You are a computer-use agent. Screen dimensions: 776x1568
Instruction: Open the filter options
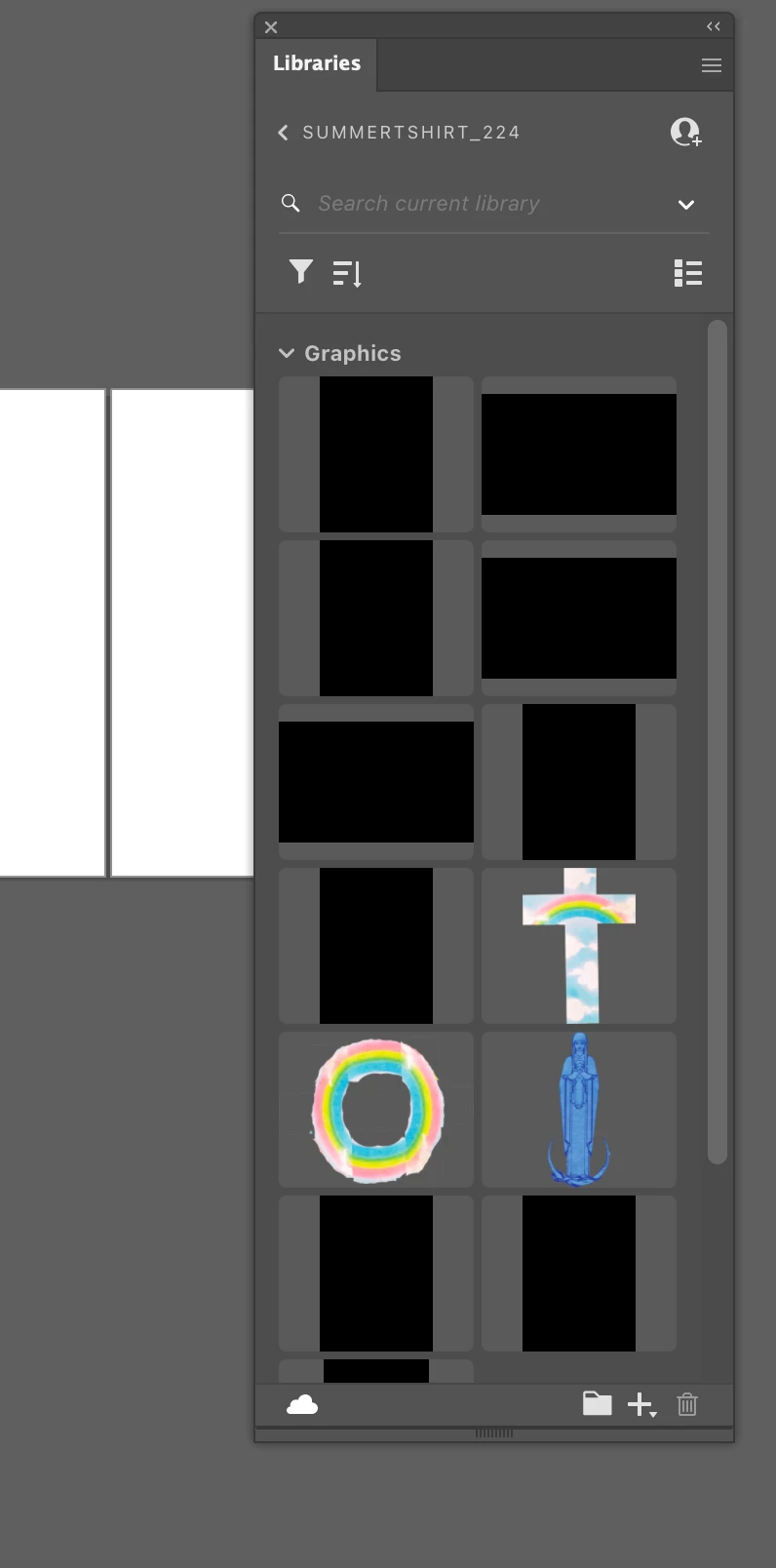pos(301,272)
